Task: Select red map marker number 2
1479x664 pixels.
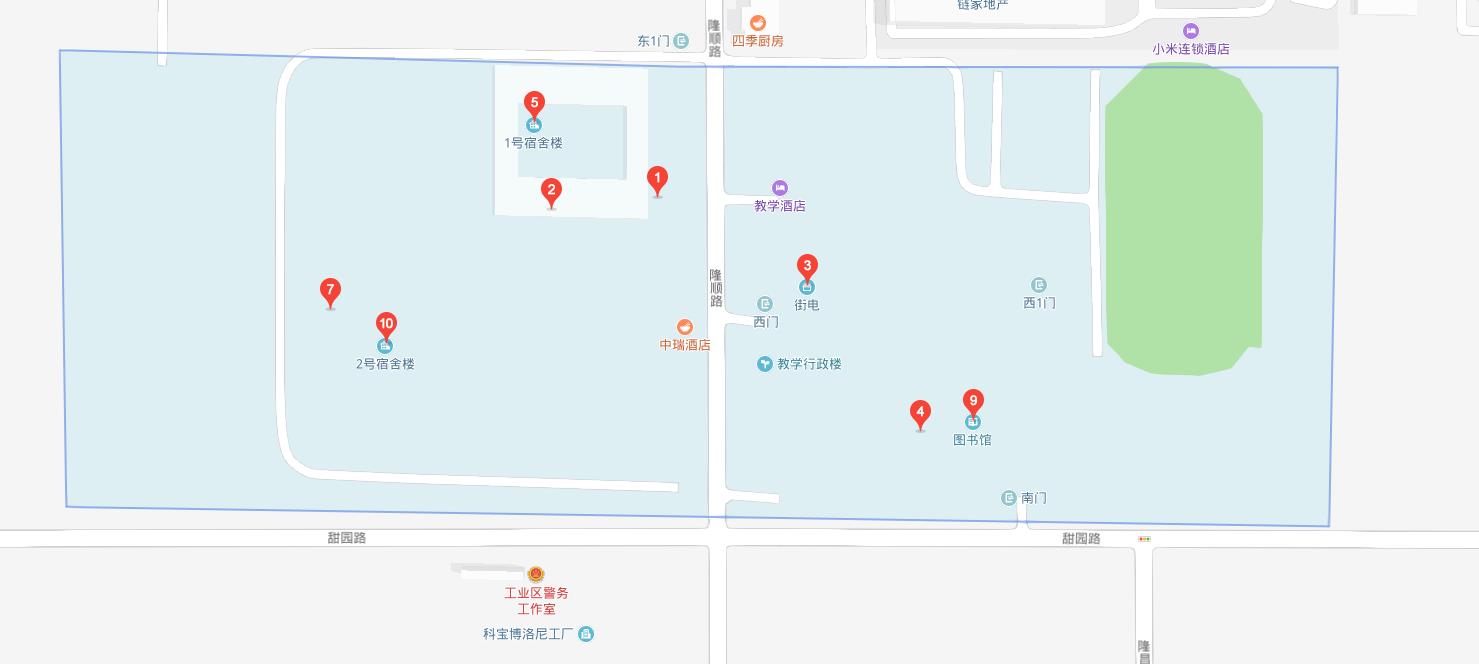Action: (551, 191)
